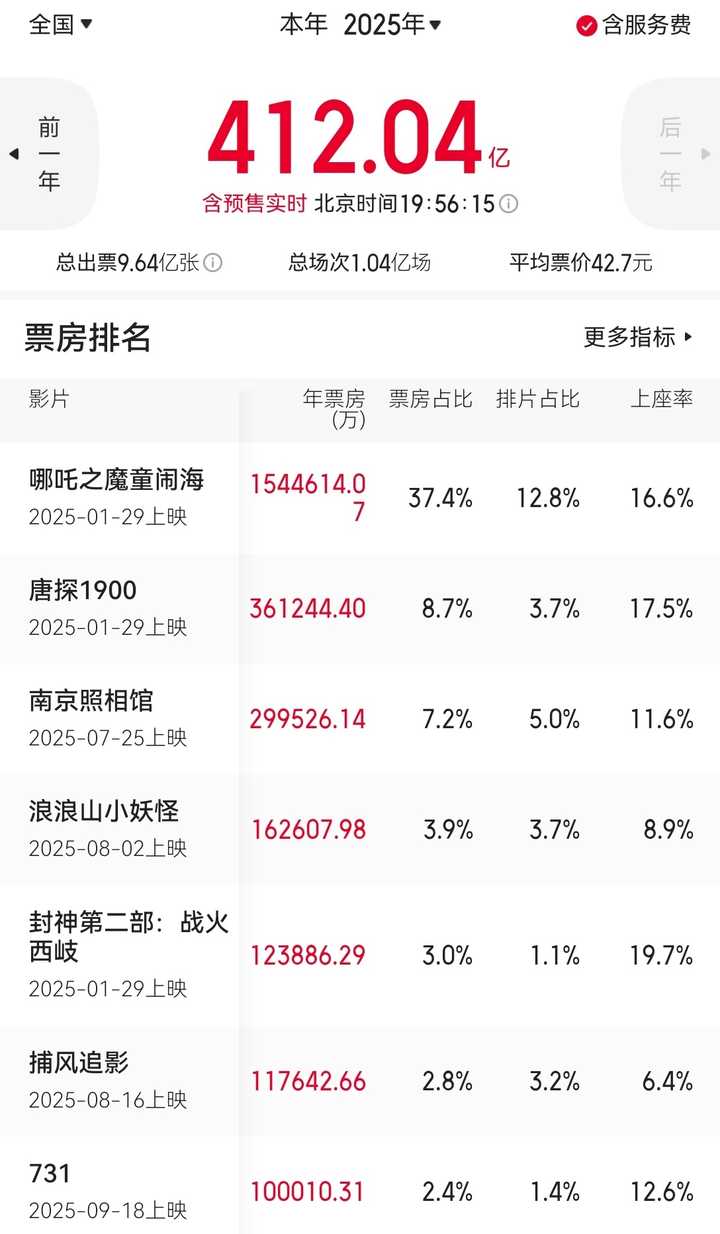Open the 捕风追影 movie row
Image resolution: width=720 pixels, height=1234 pixels.
360,1081
